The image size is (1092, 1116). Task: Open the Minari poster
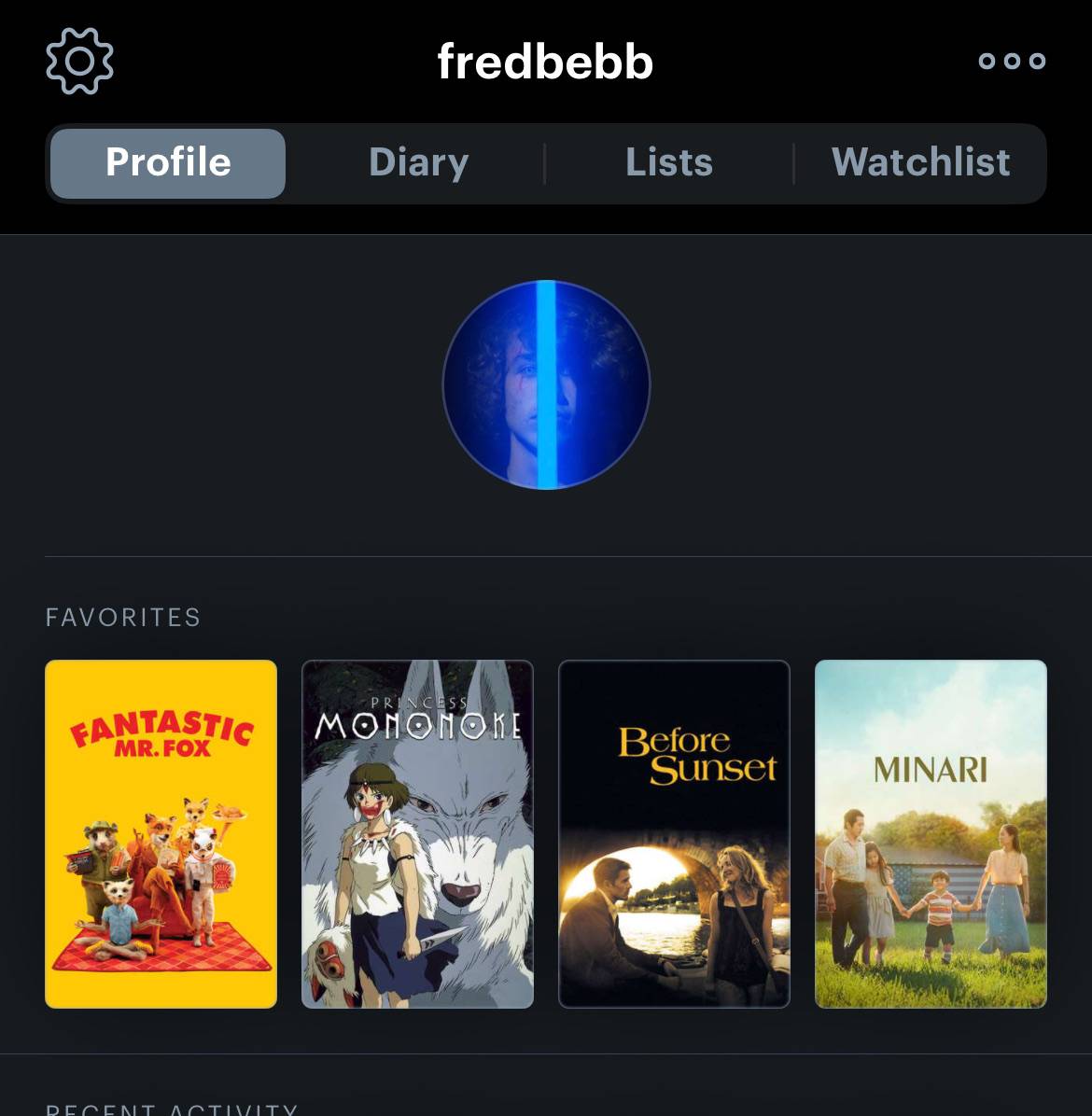pyautogui.click(x=931, y=833)
